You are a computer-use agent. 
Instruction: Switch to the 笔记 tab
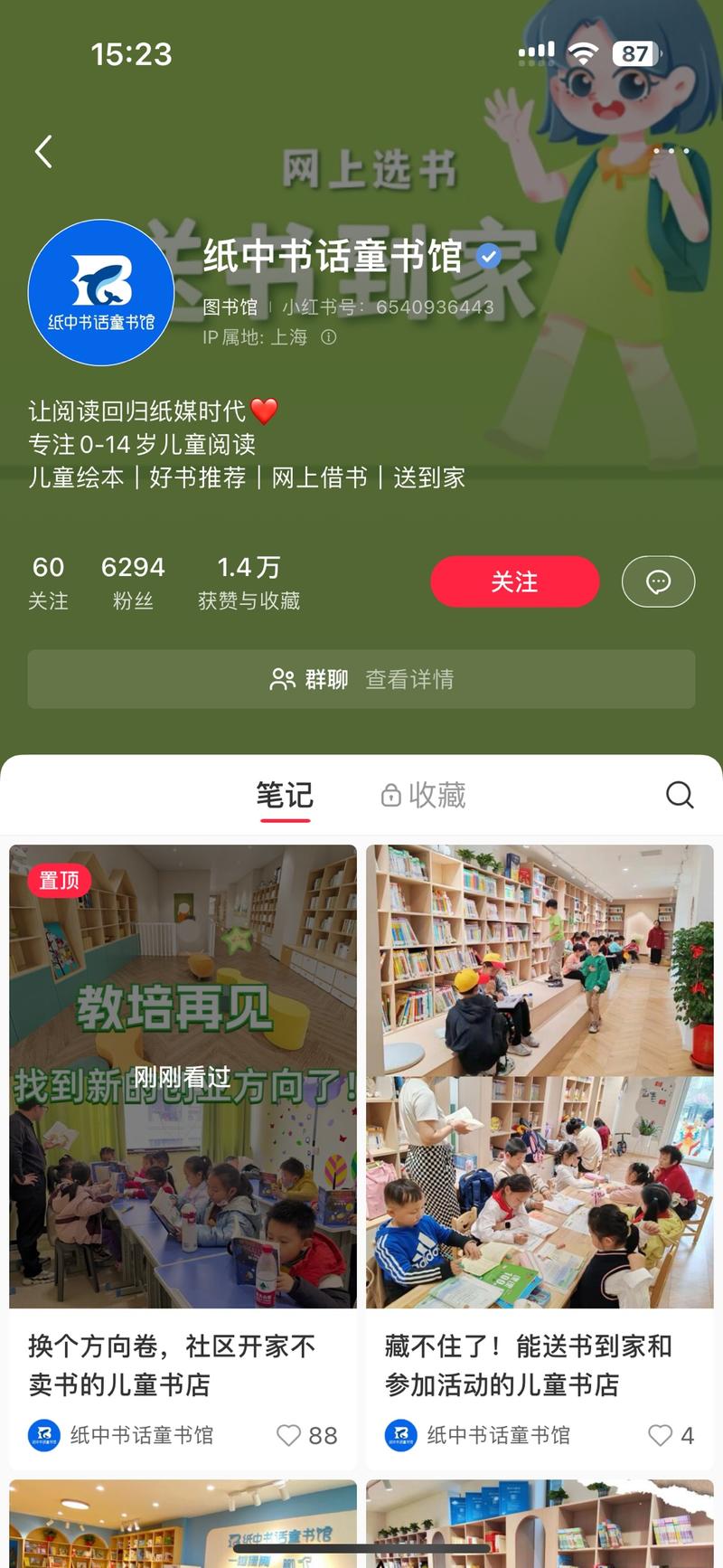[285, 795]
